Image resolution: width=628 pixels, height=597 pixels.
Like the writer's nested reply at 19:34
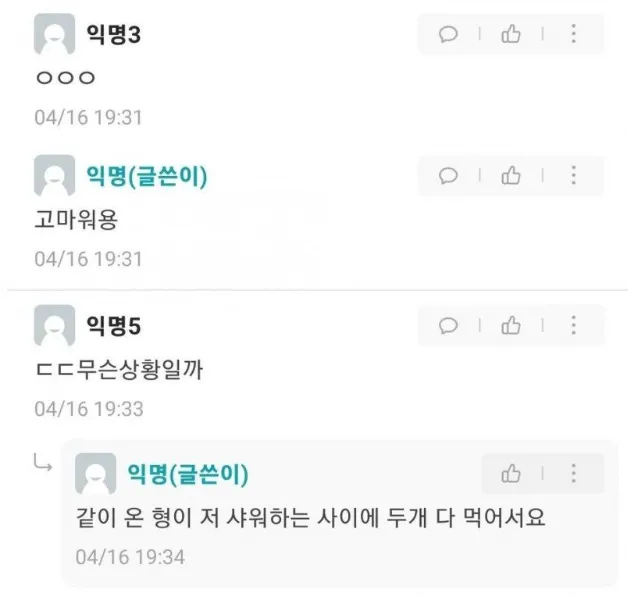click(512, 473)
